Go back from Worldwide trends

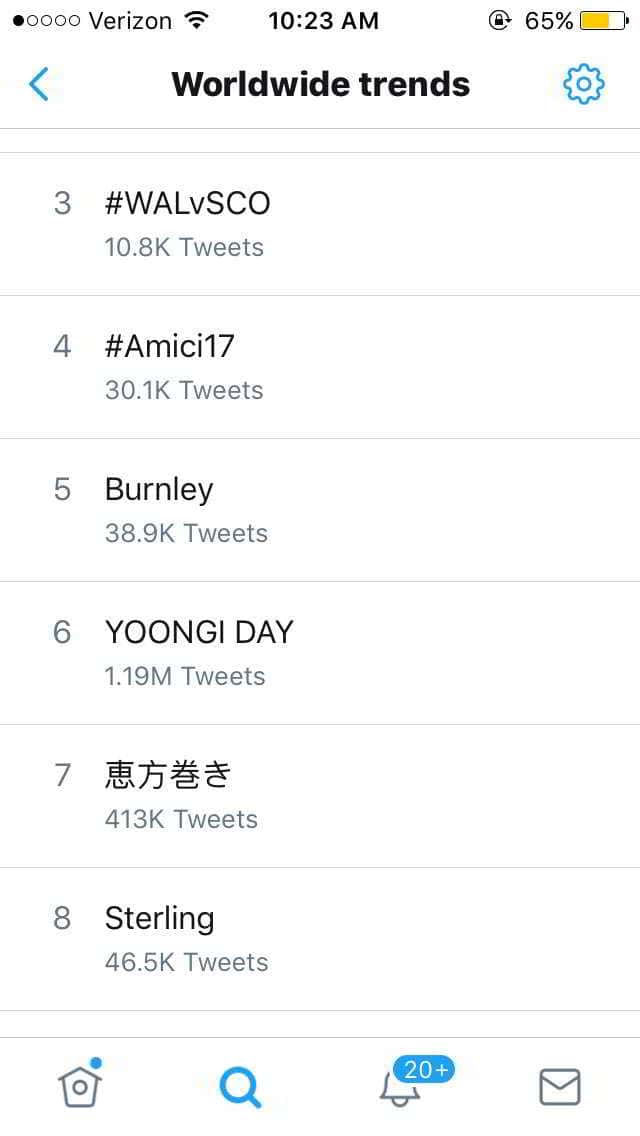click(x=39, y=85)
